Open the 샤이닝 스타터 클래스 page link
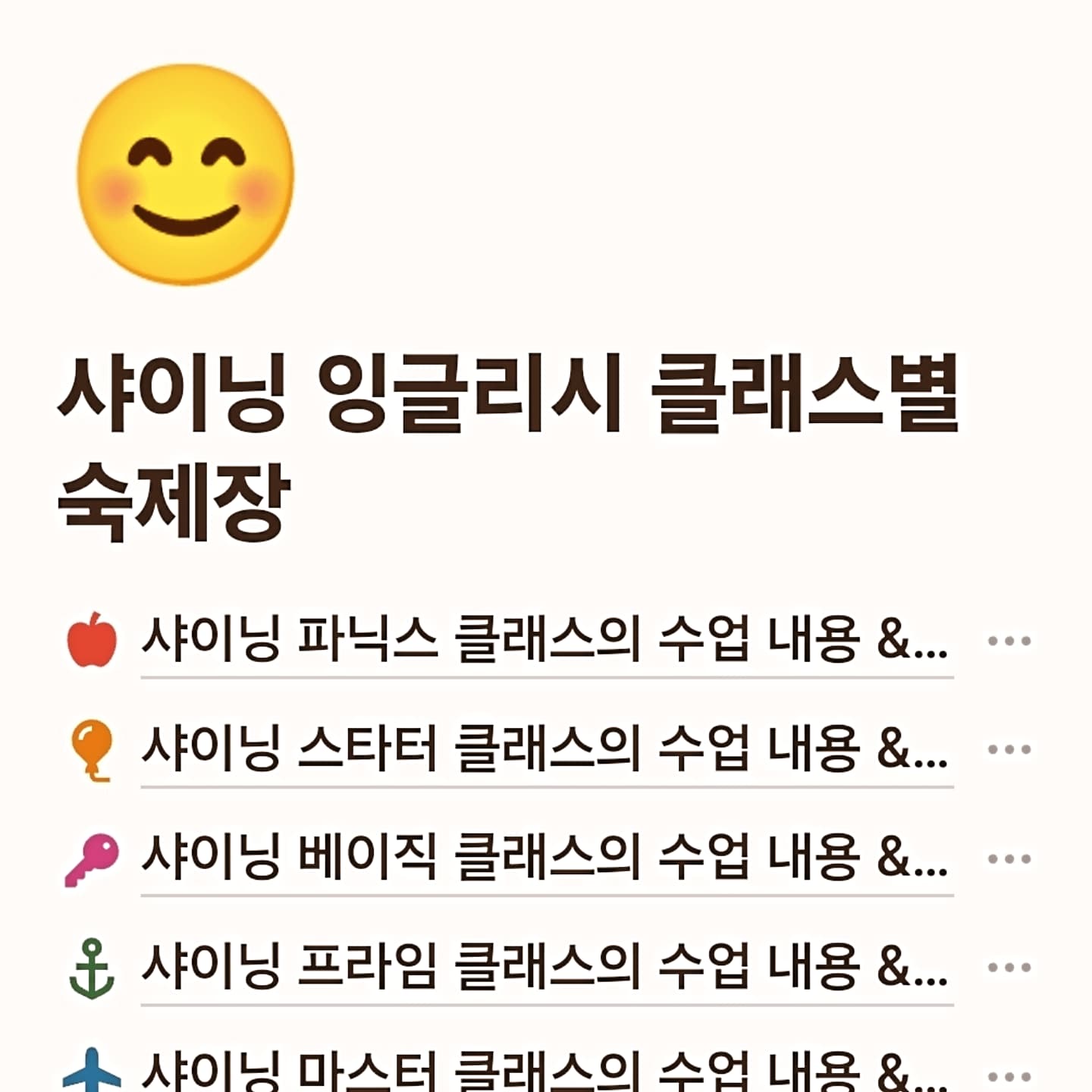Viewport: 1092px width, 1092px height. tap(544, 749)
